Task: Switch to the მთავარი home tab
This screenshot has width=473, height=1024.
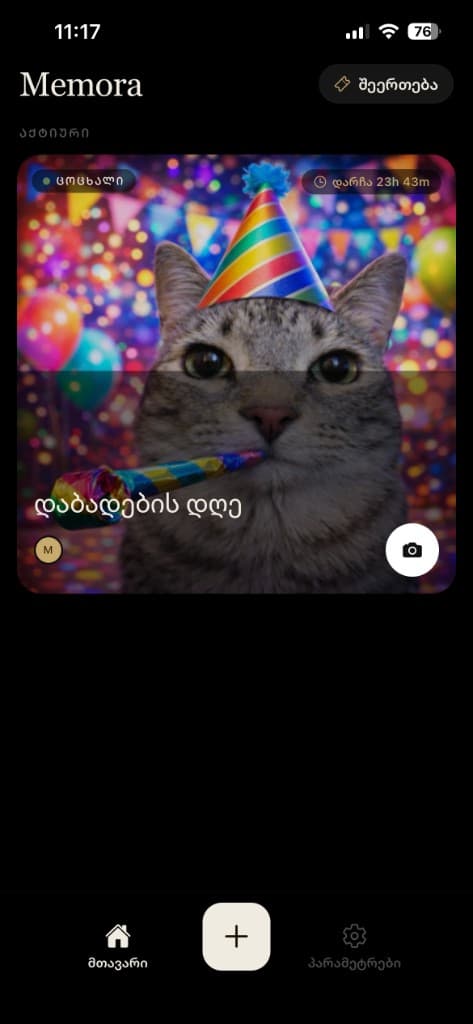Action: 118,946
